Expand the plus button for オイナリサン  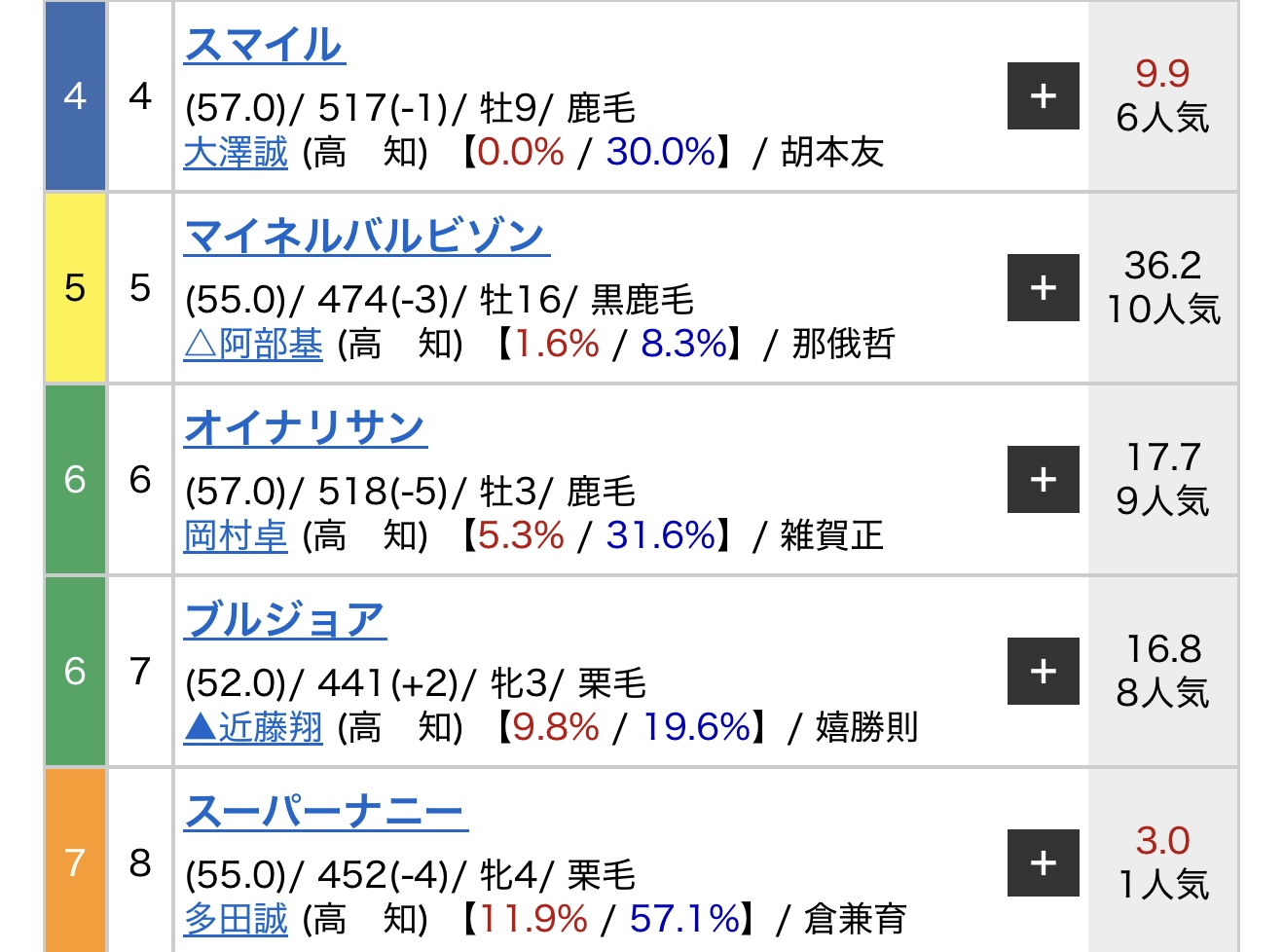[x=1043, y=480]
